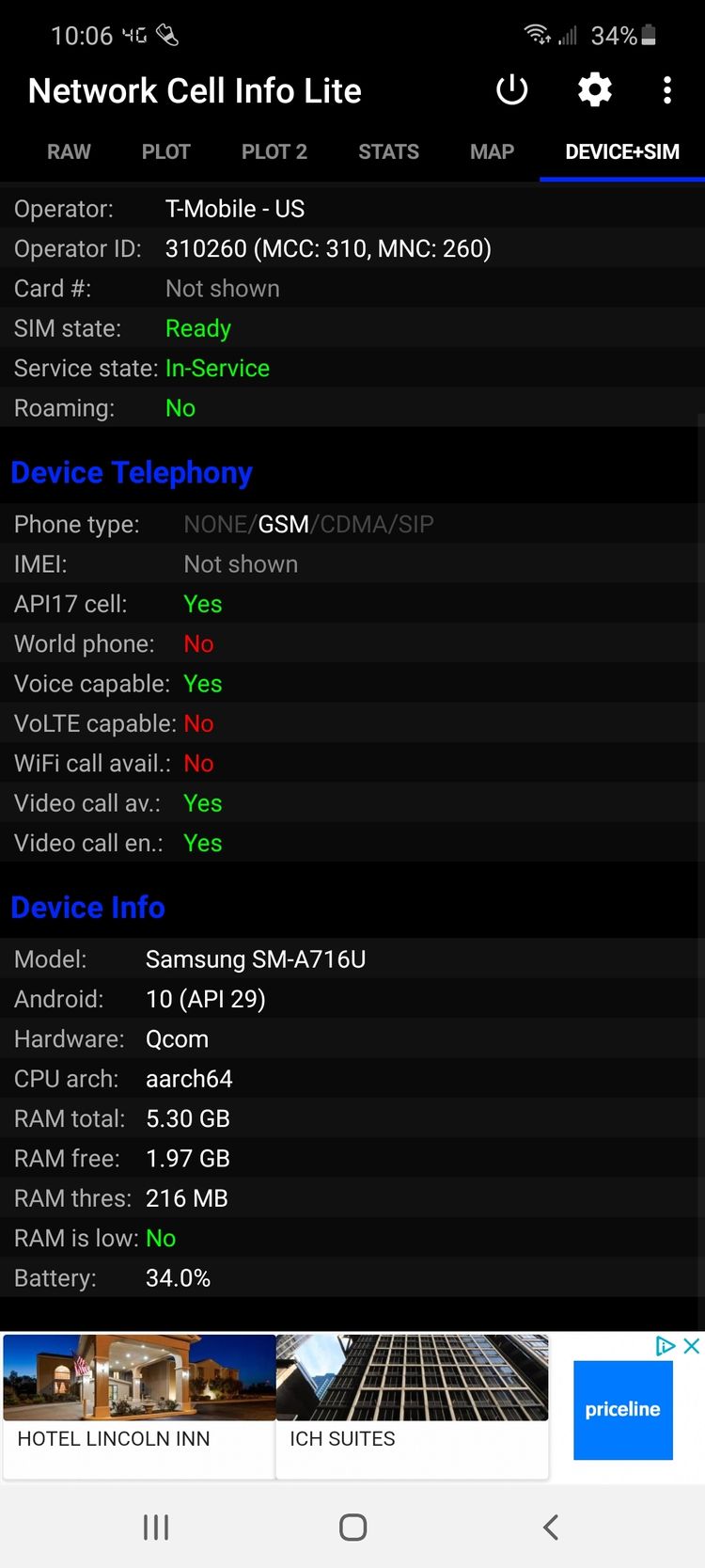Tap the power icon in the app bar
This screenshot has height=1568, width=705.
pos(511,90)
